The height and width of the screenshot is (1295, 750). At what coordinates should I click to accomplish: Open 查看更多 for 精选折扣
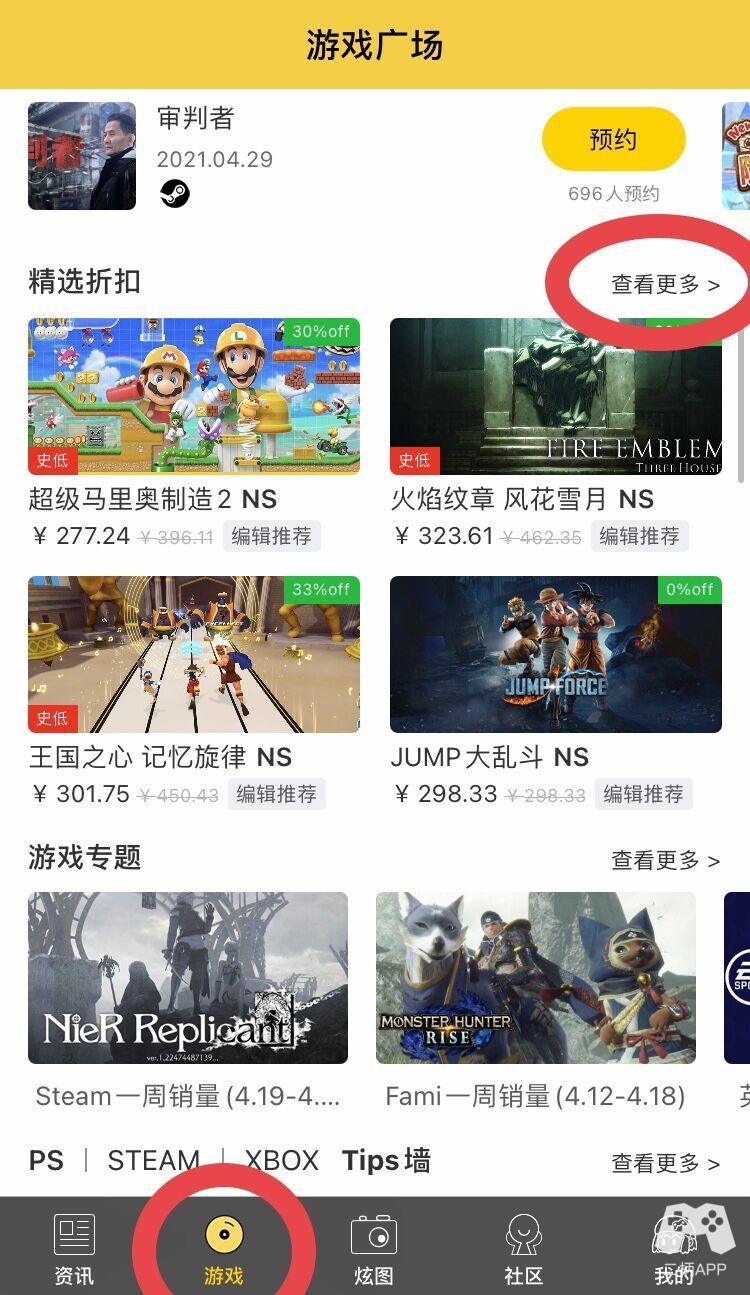click(x=665, y=285)
